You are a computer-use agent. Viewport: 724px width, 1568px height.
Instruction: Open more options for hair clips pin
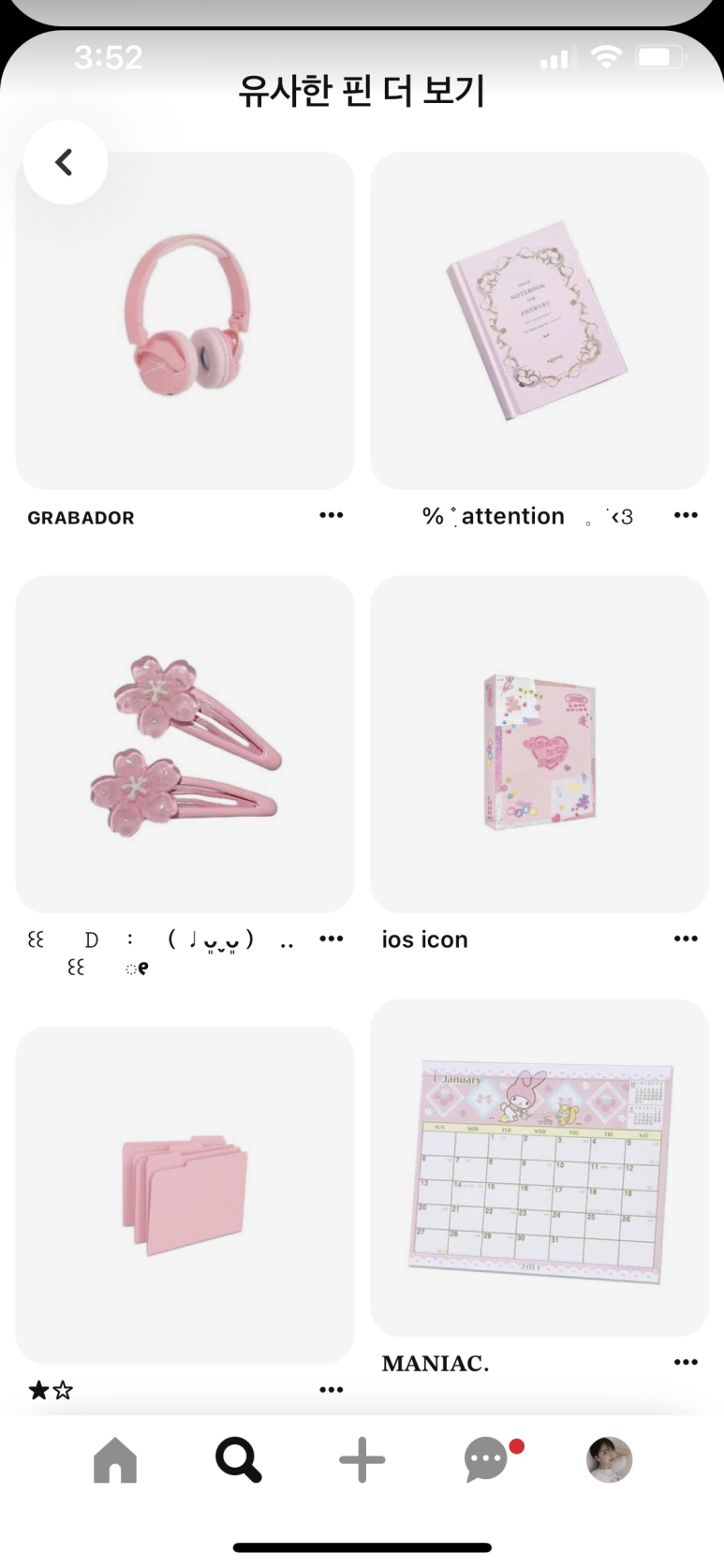[x=331, y=939]
